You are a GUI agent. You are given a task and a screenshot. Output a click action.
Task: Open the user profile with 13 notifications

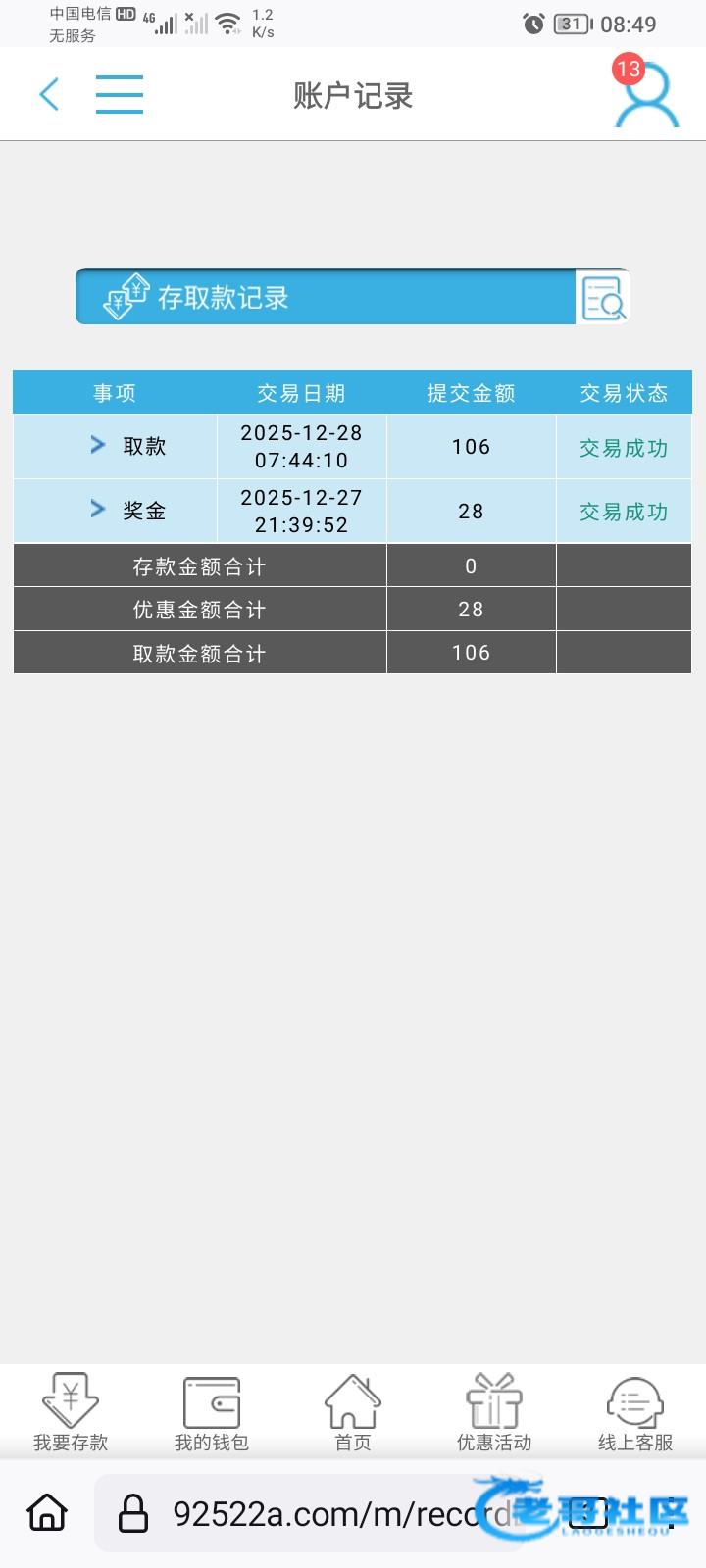click(x=645, y=95)
